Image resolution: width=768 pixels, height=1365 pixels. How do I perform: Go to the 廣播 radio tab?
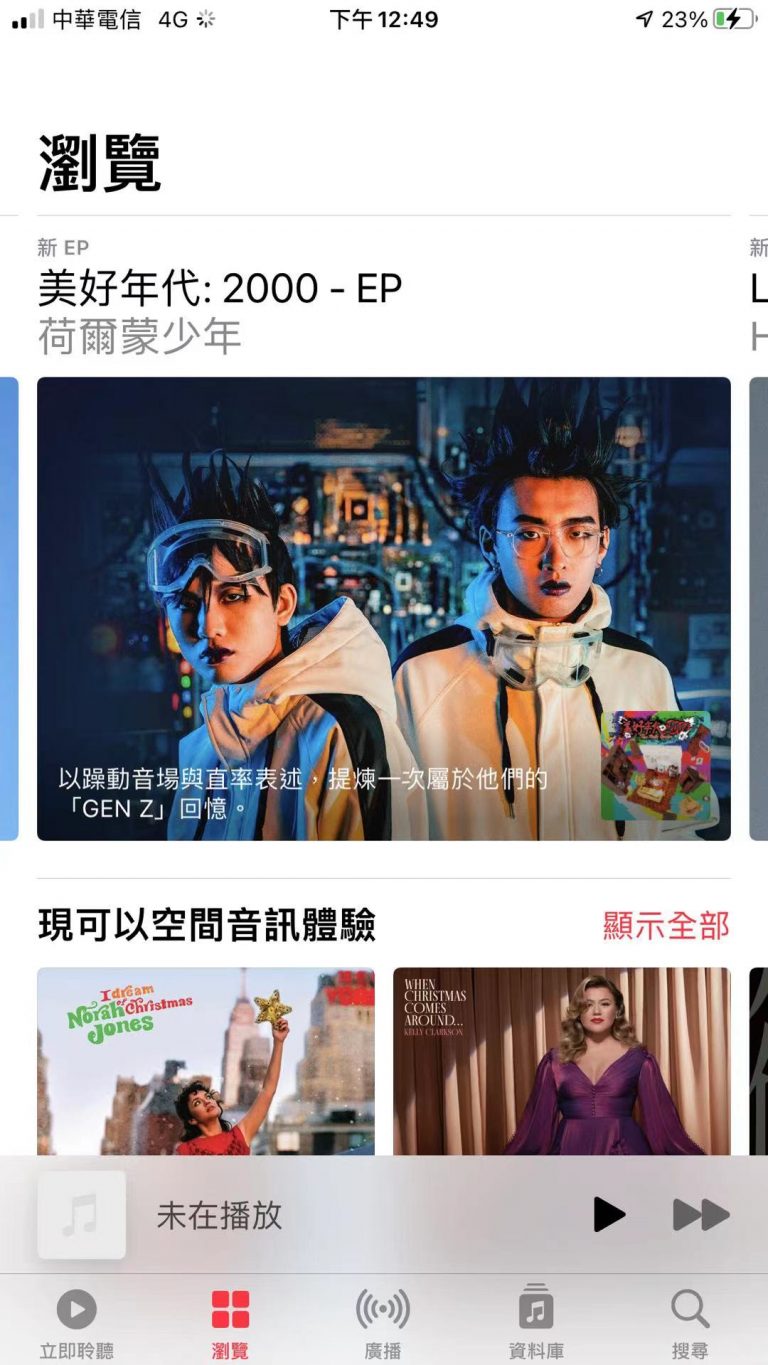click(383, 1322)
